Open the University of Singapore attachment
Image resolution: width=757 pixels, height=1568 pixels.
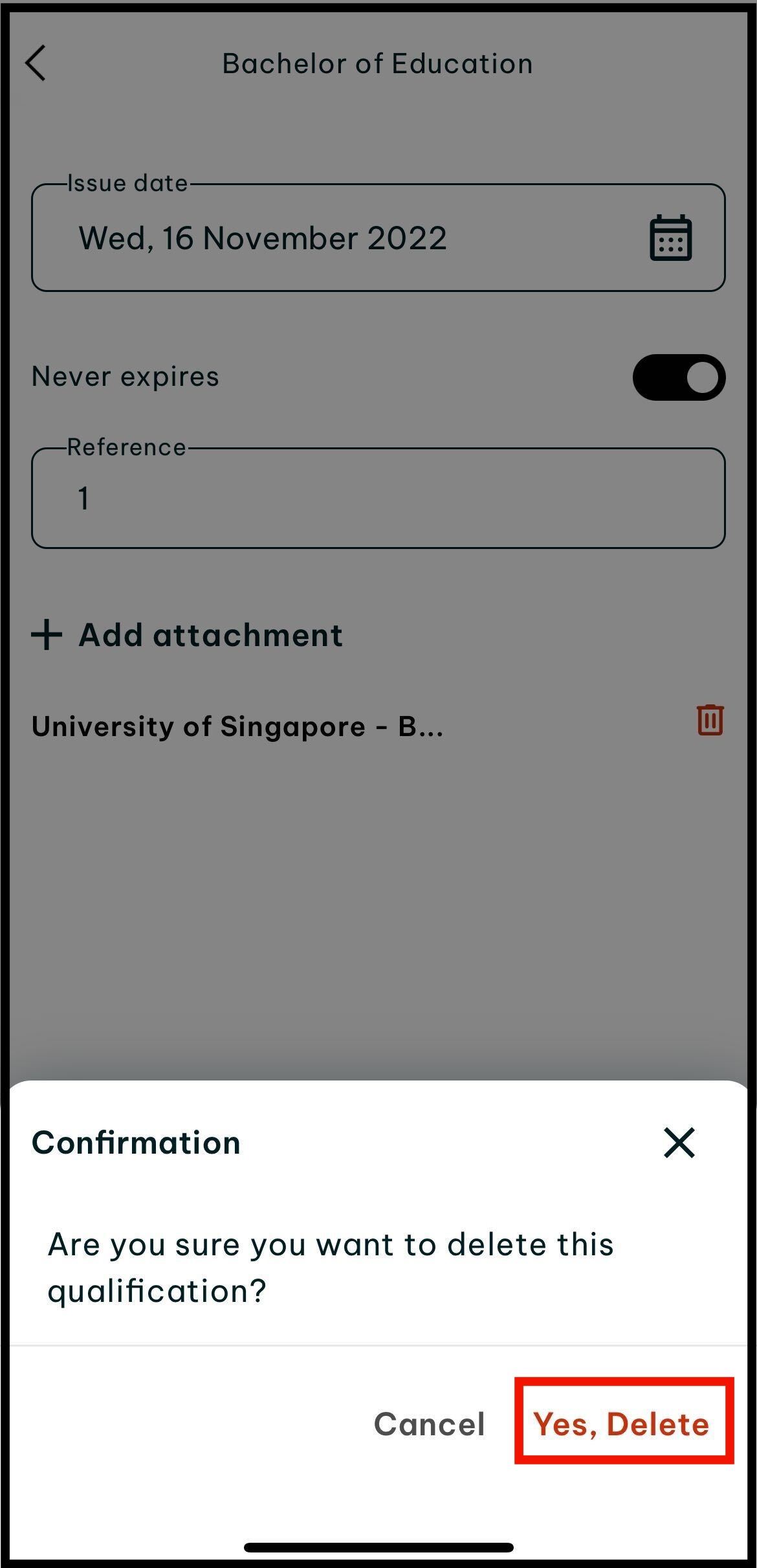237,726
